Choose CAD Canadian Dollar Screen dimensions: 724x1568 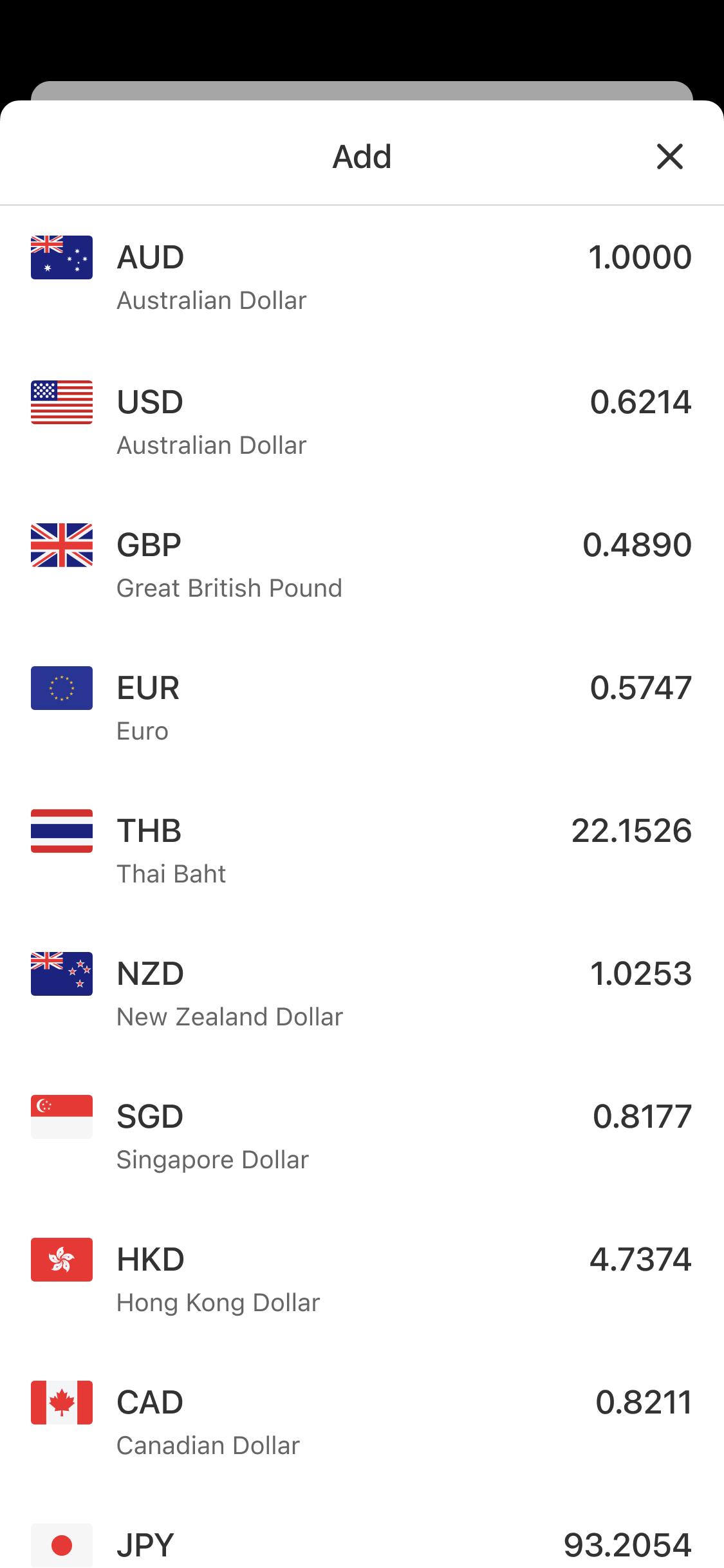pyautogui.click(x=362, y=1422)
